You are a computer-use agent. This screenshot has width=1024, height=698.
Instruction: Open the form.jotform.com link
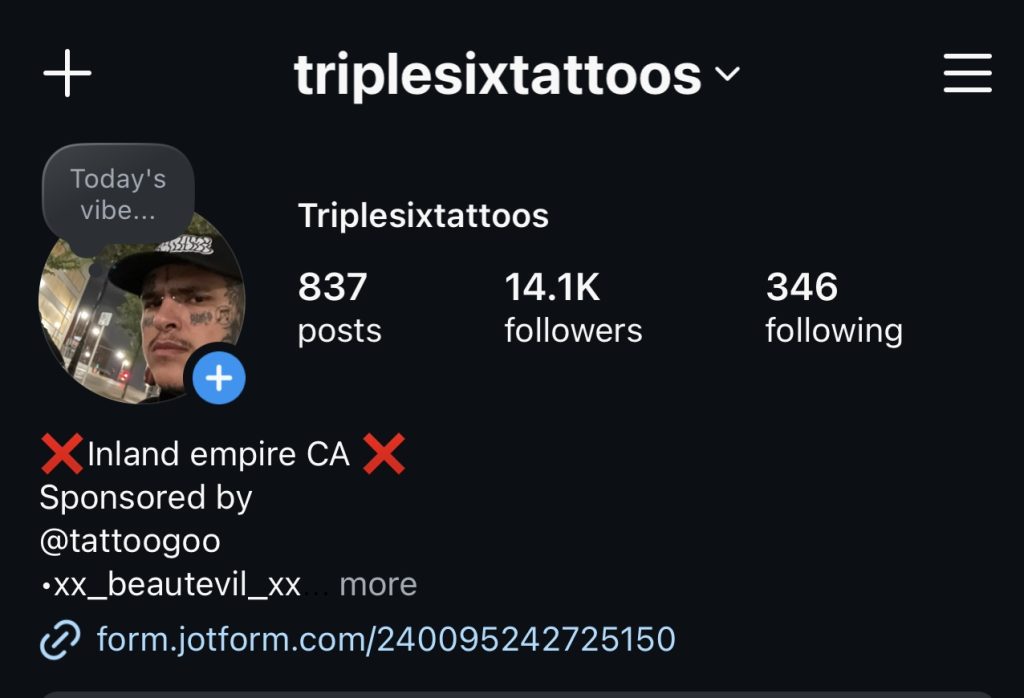click(385, 639)
